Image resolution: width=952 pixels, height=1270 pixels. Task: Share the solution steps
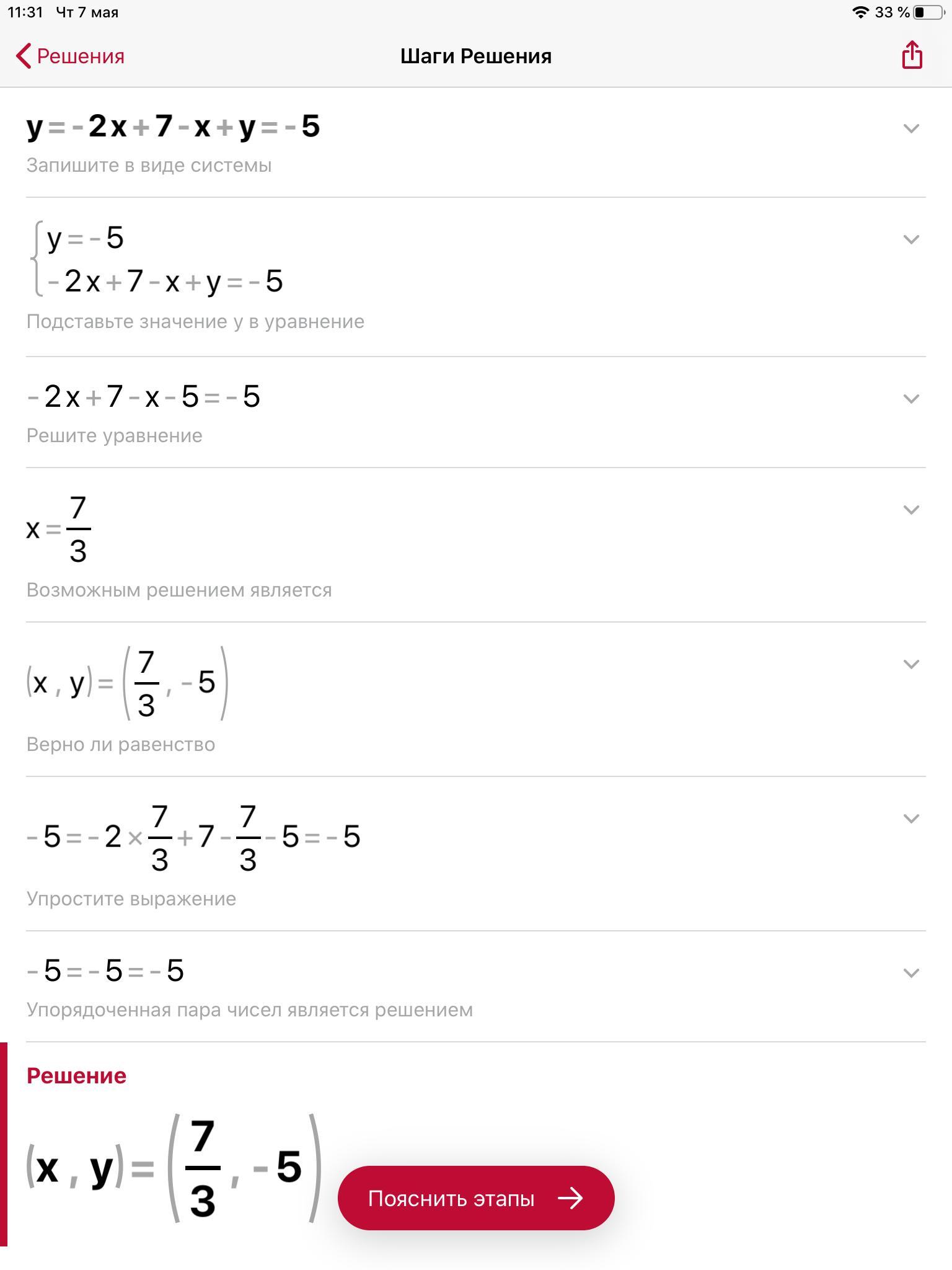coord(912,55)
